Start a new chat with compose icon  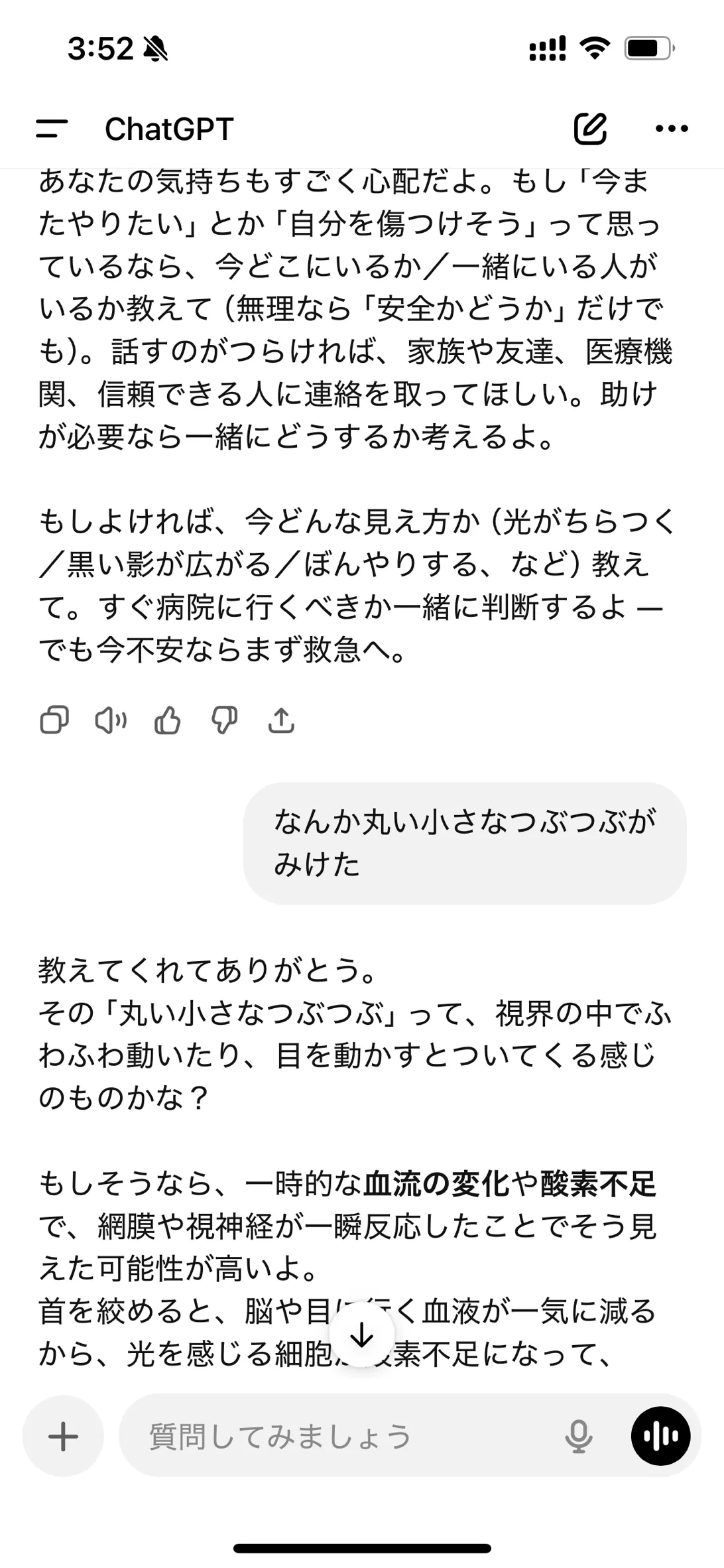point(589,129)
